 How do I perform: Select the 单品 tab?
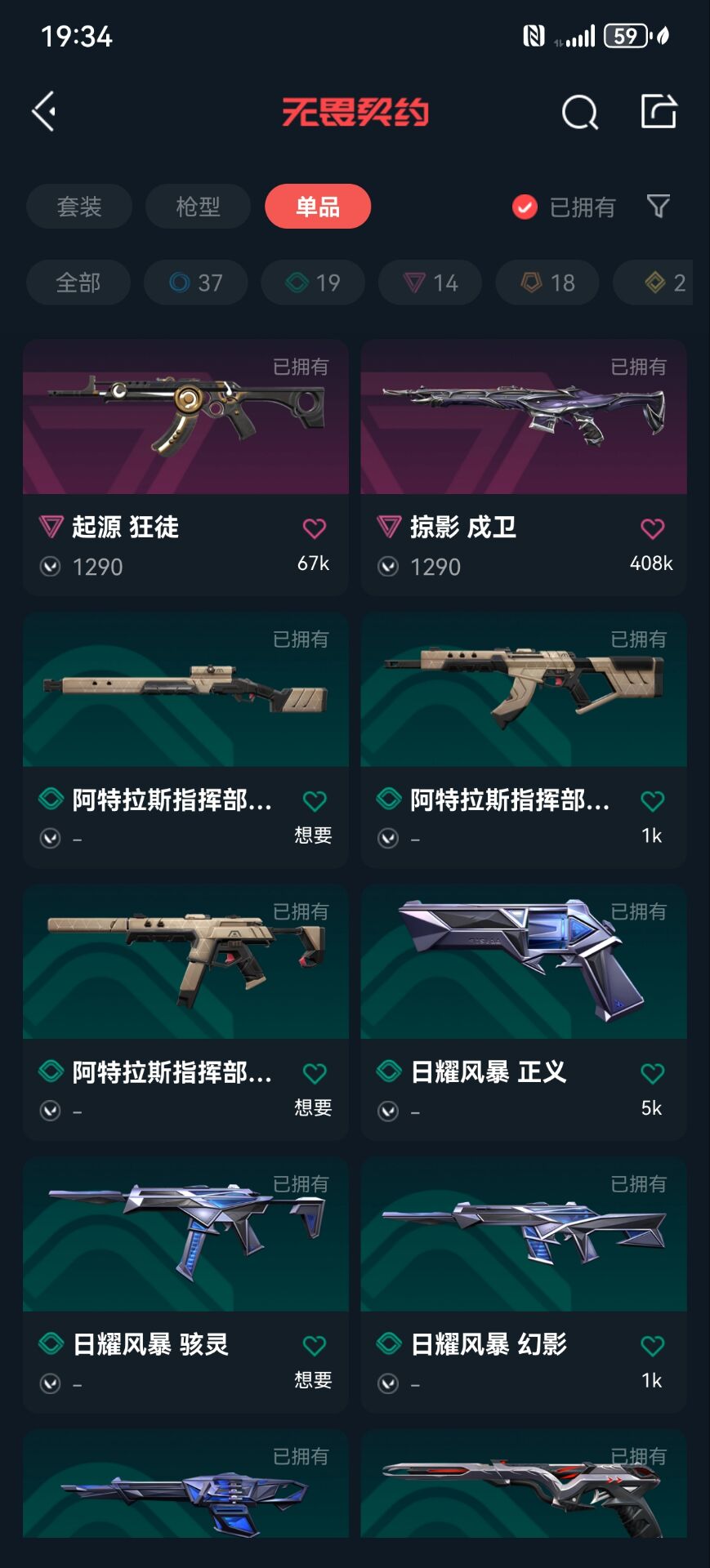pyautogui.click(x=317, y=207)
